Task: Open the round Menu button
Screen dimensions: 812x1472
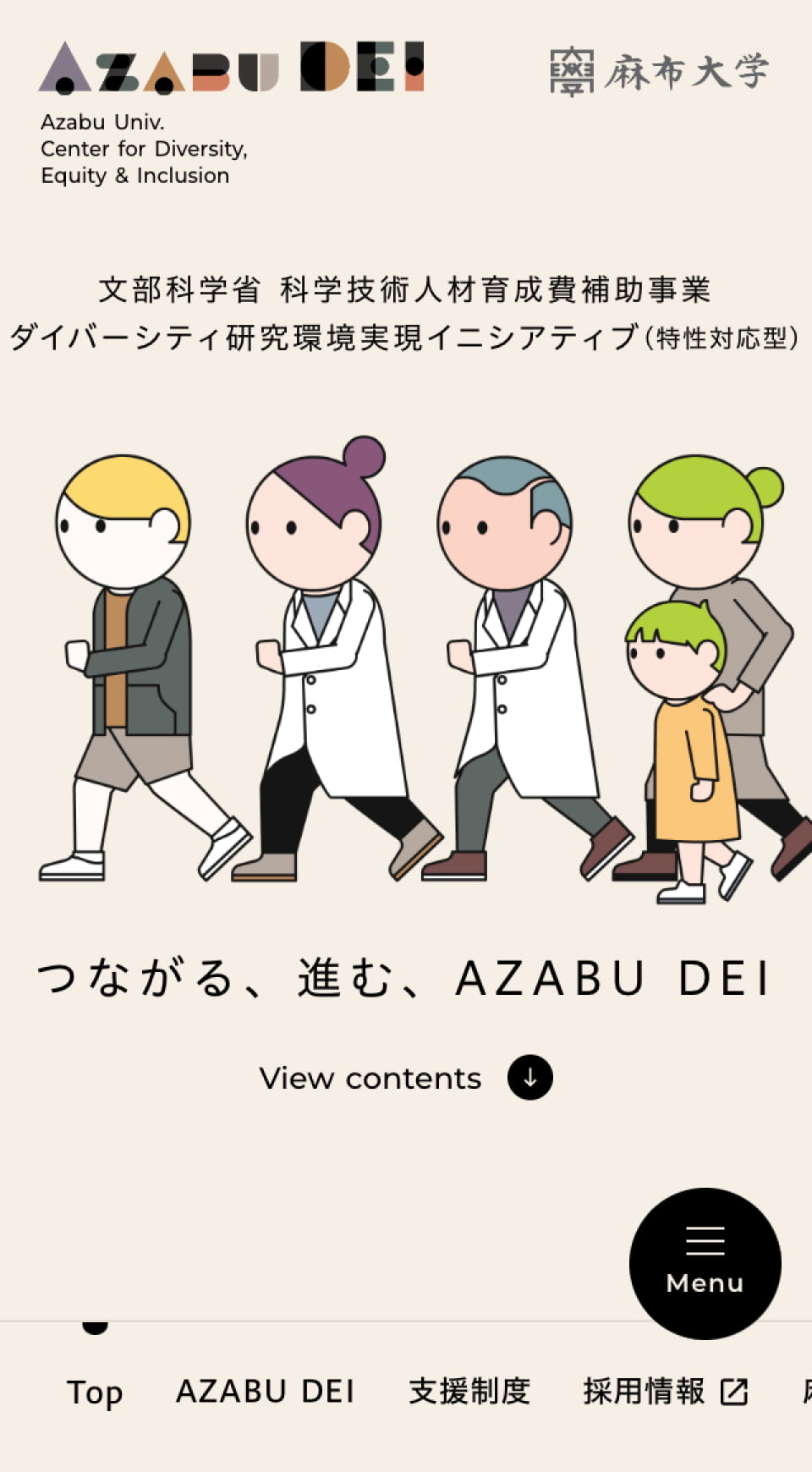Action: (705, 1262)
